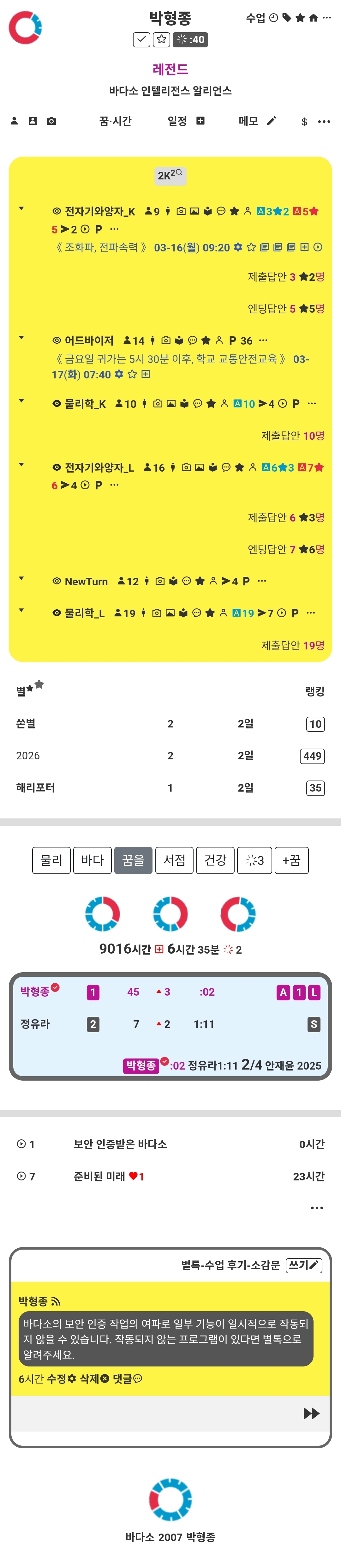This screenshot has width=341, height=1568.
Task: Tap the fast-forward arrows under the post
Action: (x=311, y=1413)
